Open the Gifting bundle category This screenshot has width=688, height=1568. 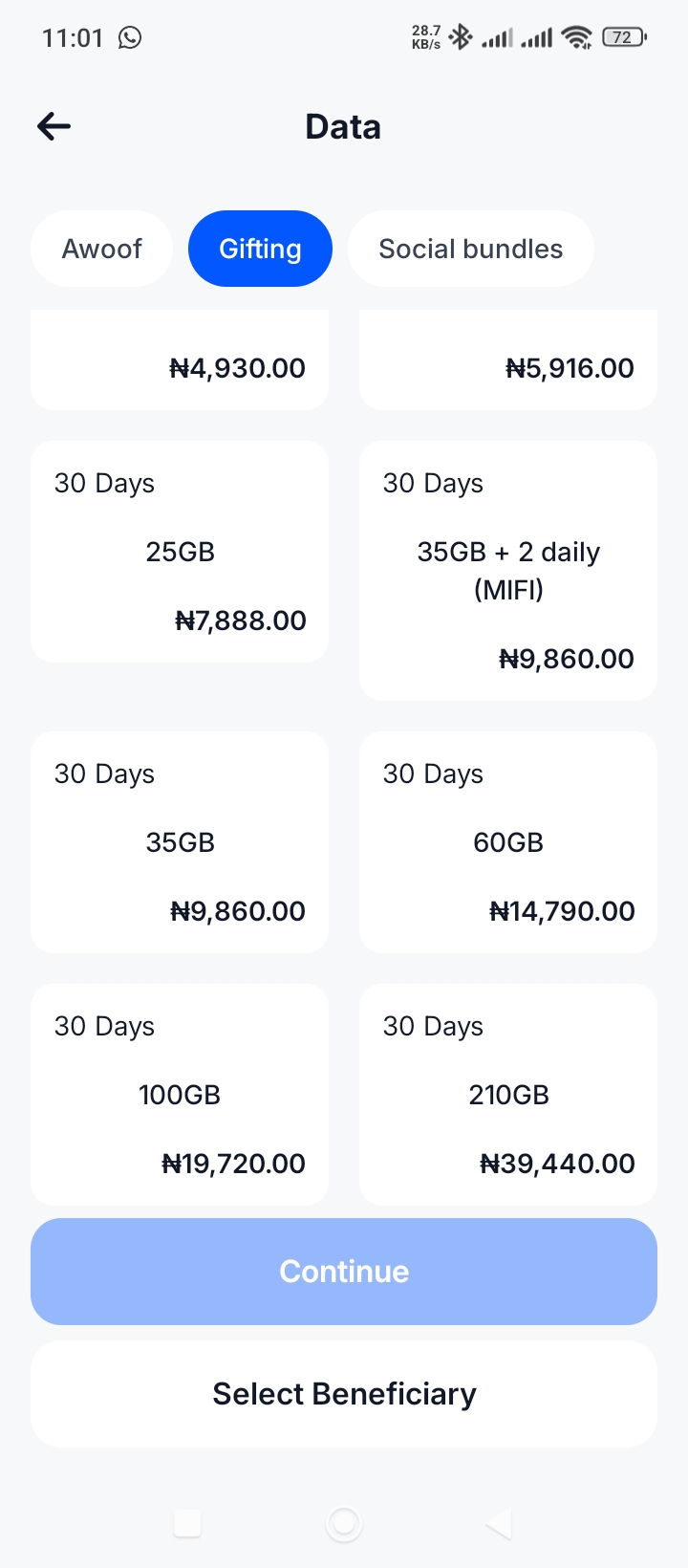pos(260,248)
